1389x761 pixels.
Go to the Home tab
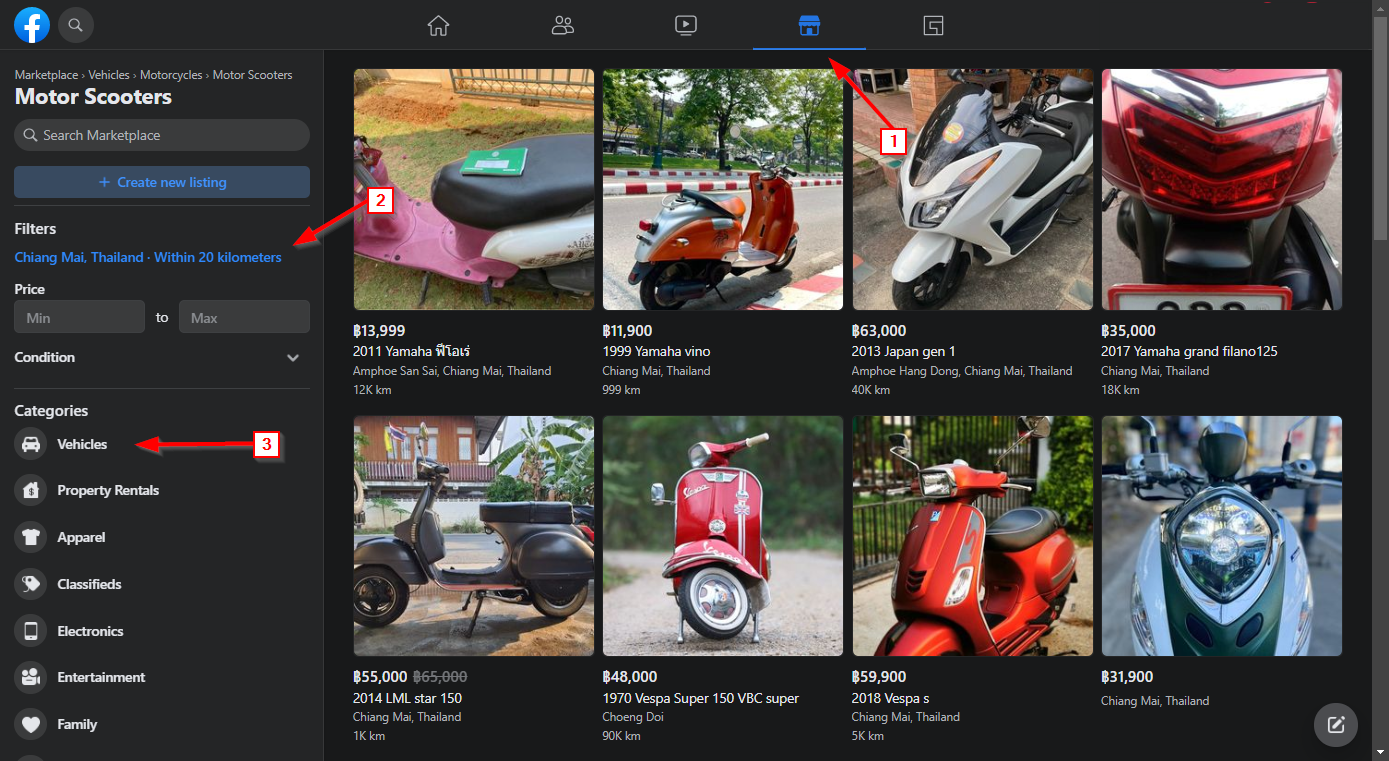click(438, 26)
